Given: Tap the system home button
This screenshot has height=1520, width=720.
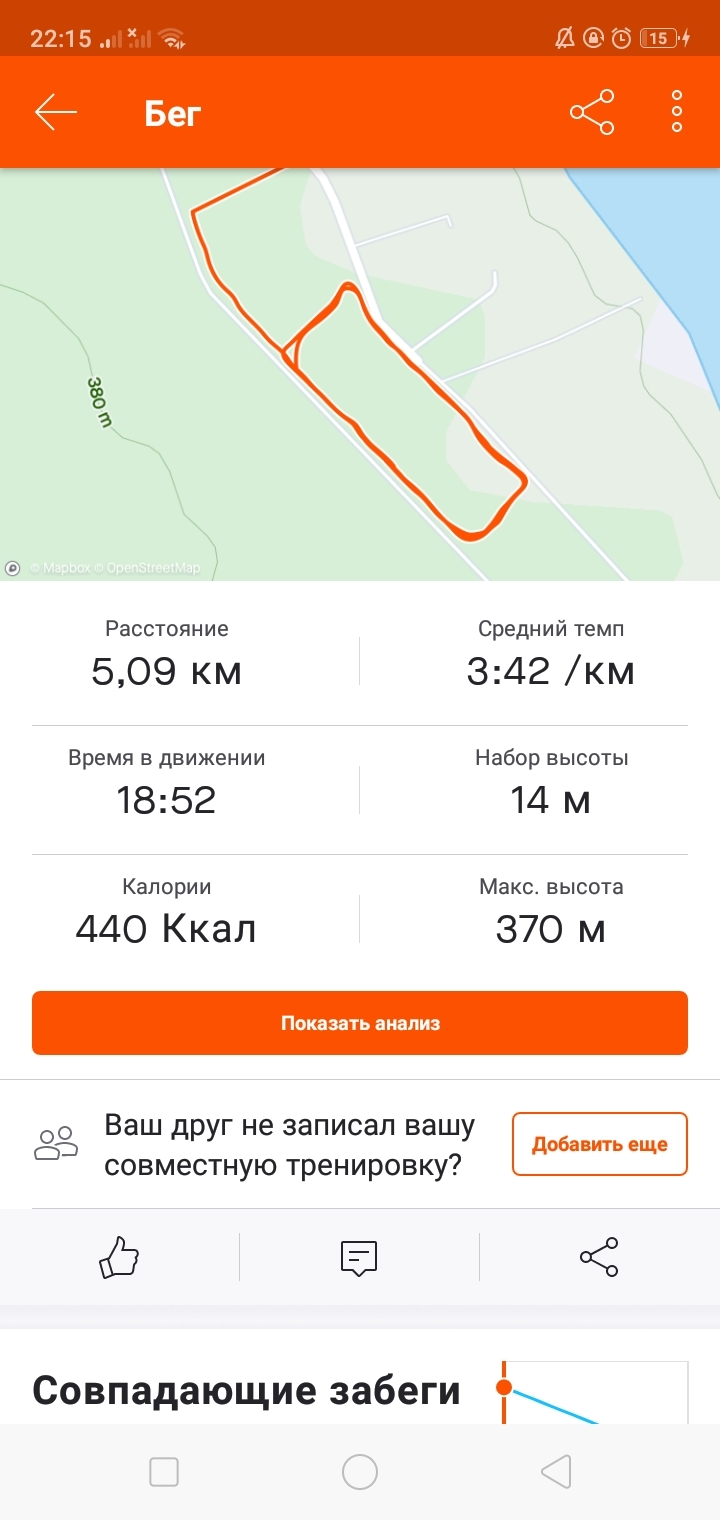Looking at the screenshot, I should (360, 1472).
